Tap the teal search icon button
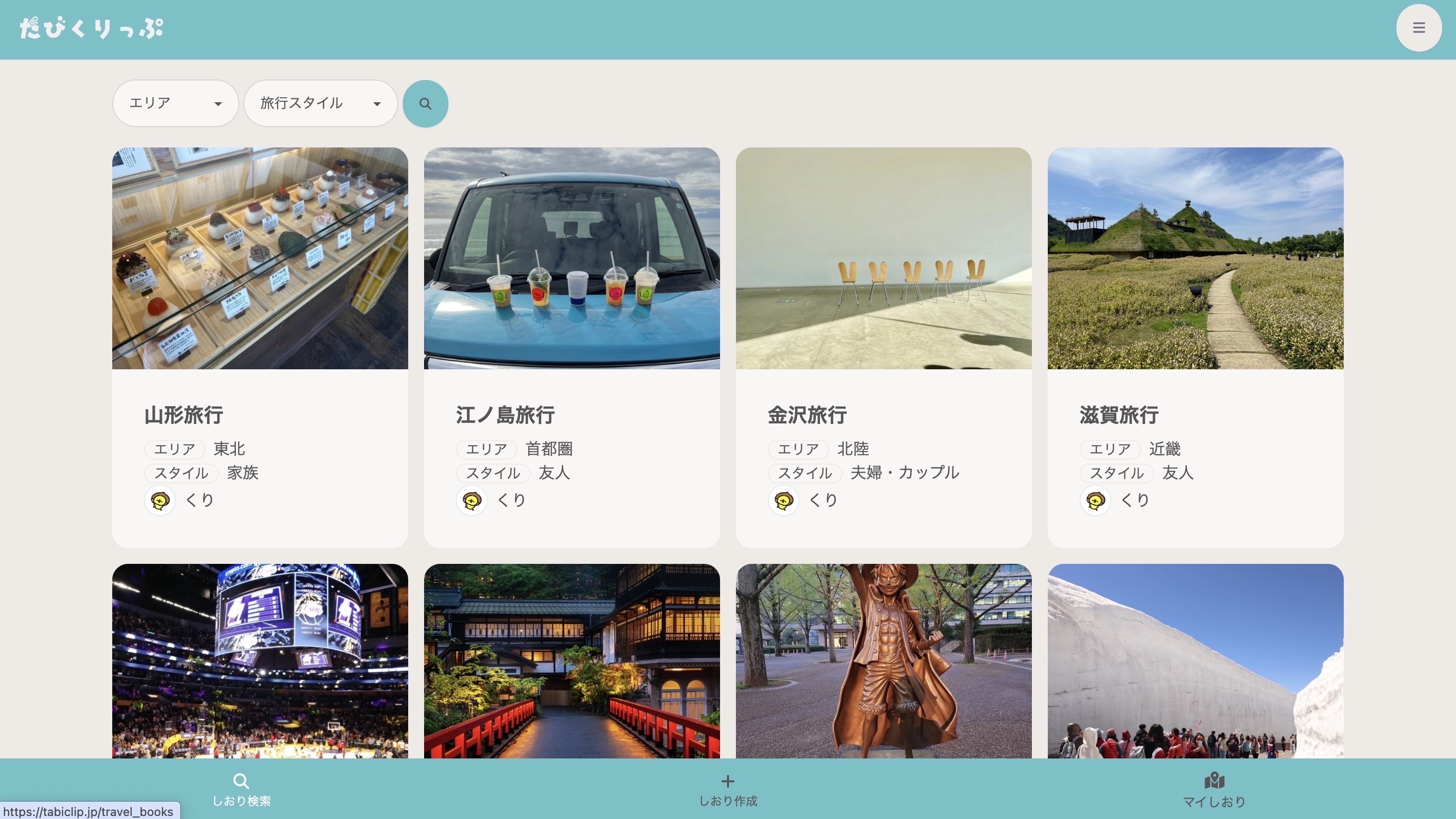 point(425,104)
